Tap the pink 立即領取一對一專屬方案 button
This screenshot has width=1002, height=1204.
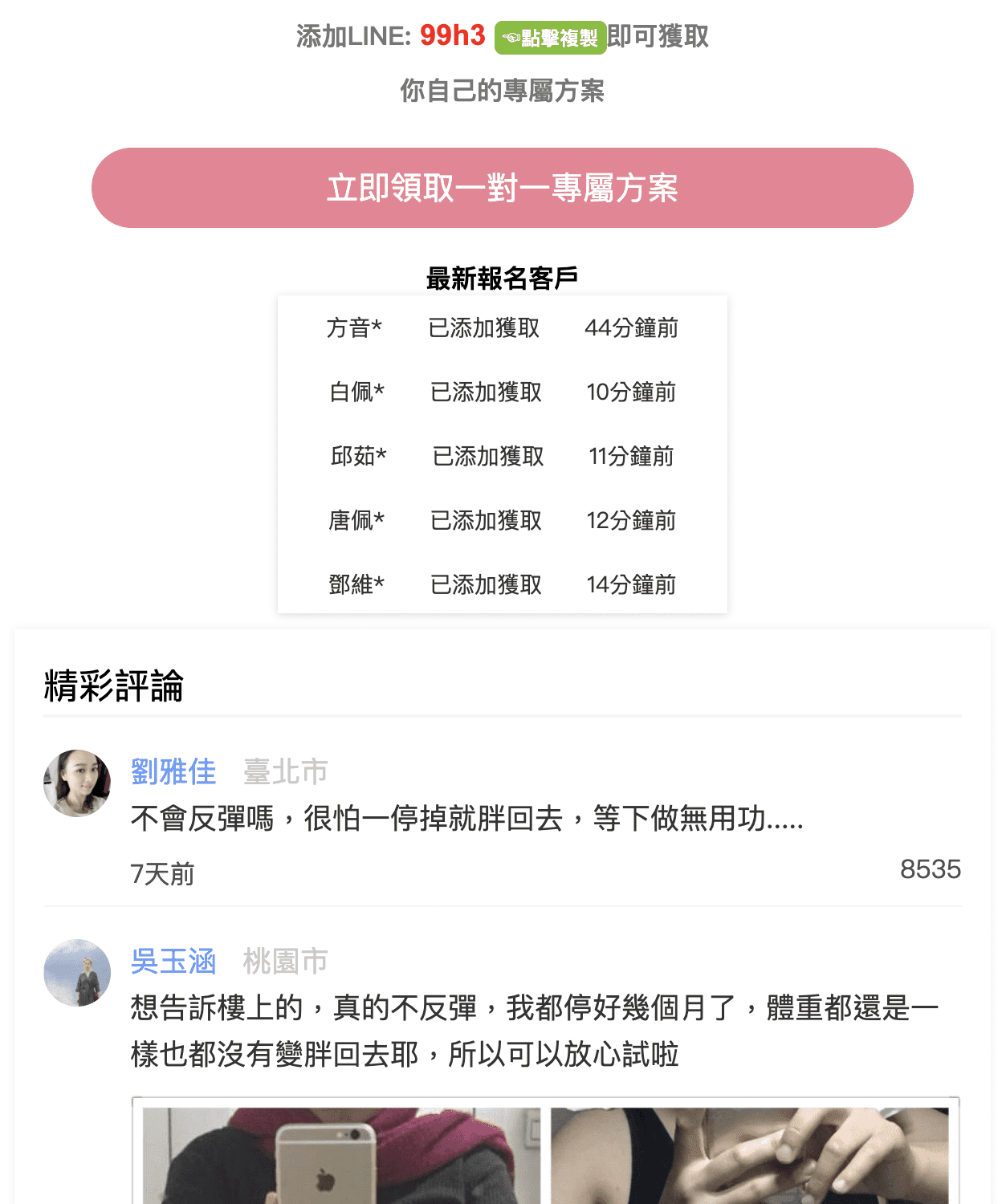pos(502,188)
